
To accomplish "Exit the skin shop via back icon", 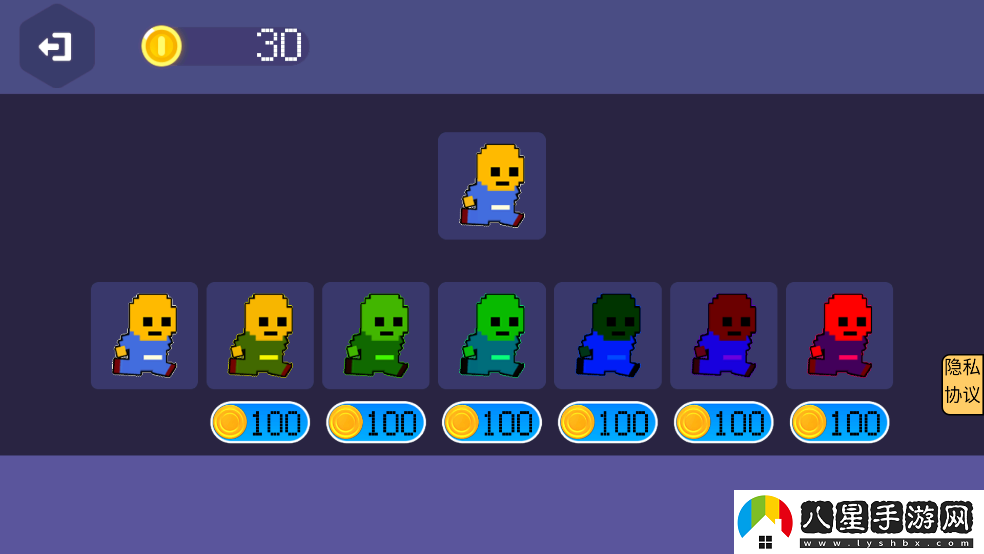I will click(56, 46).
